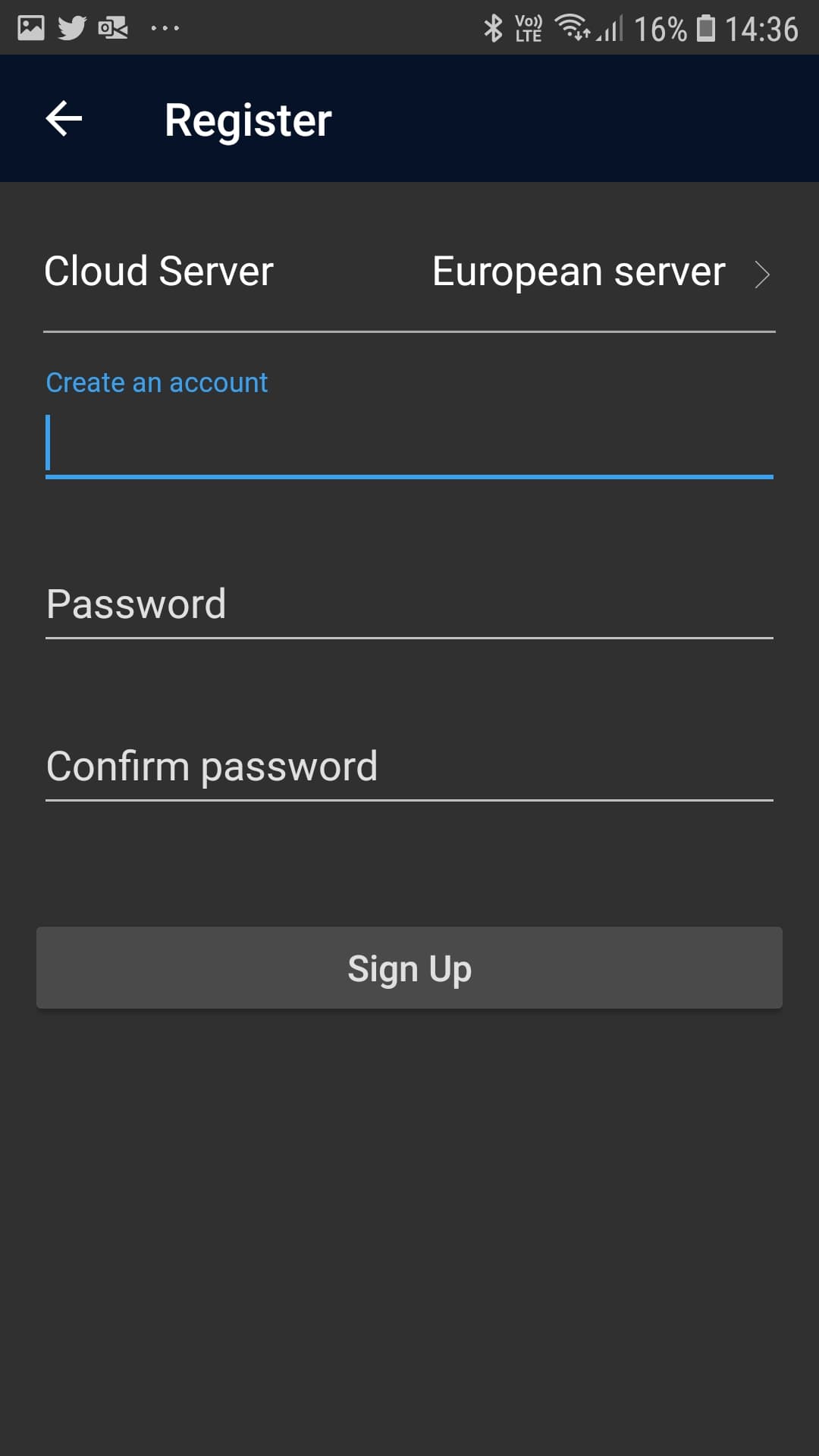Select the Confirm password field

point(409,767)
